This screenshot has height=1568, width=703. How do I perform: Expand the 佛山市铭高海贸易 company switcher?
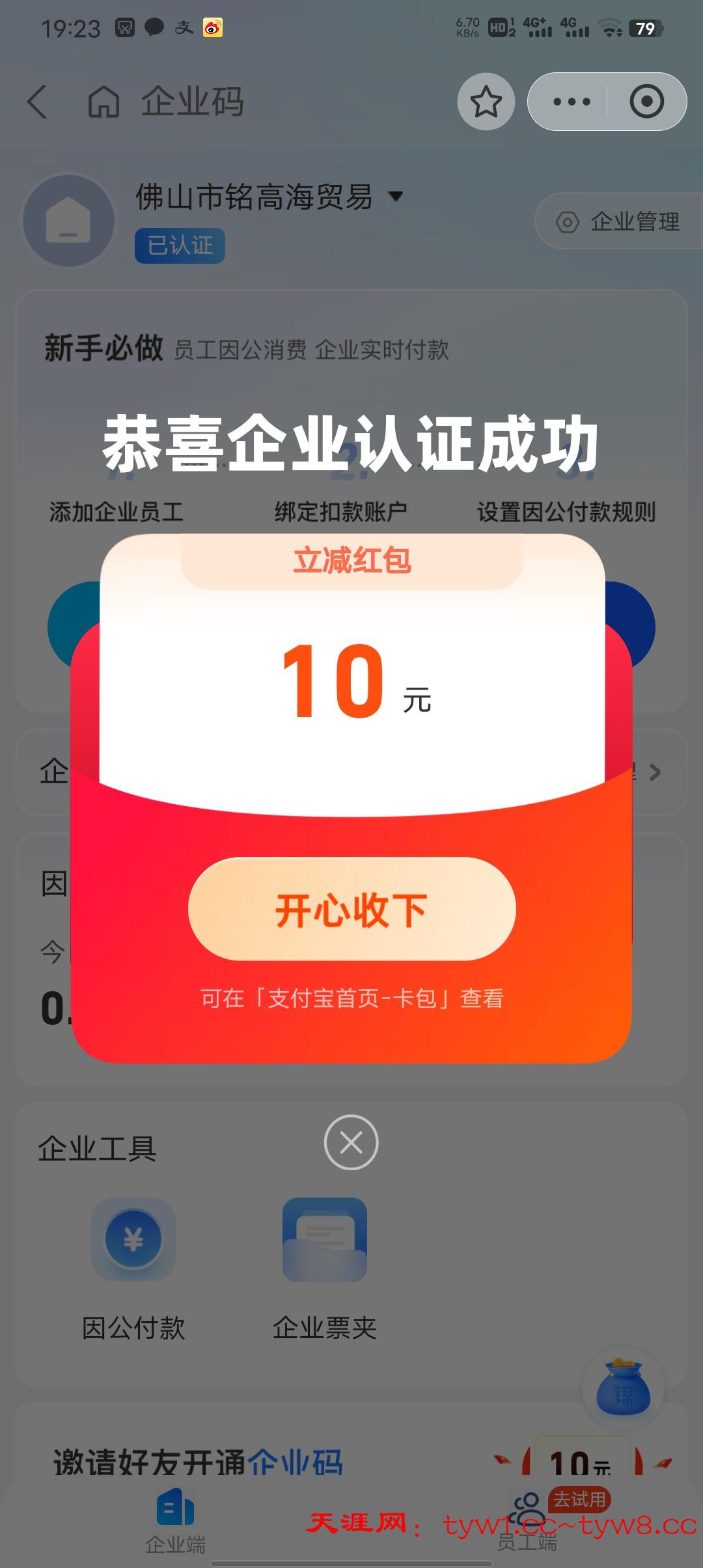[395, 196]
